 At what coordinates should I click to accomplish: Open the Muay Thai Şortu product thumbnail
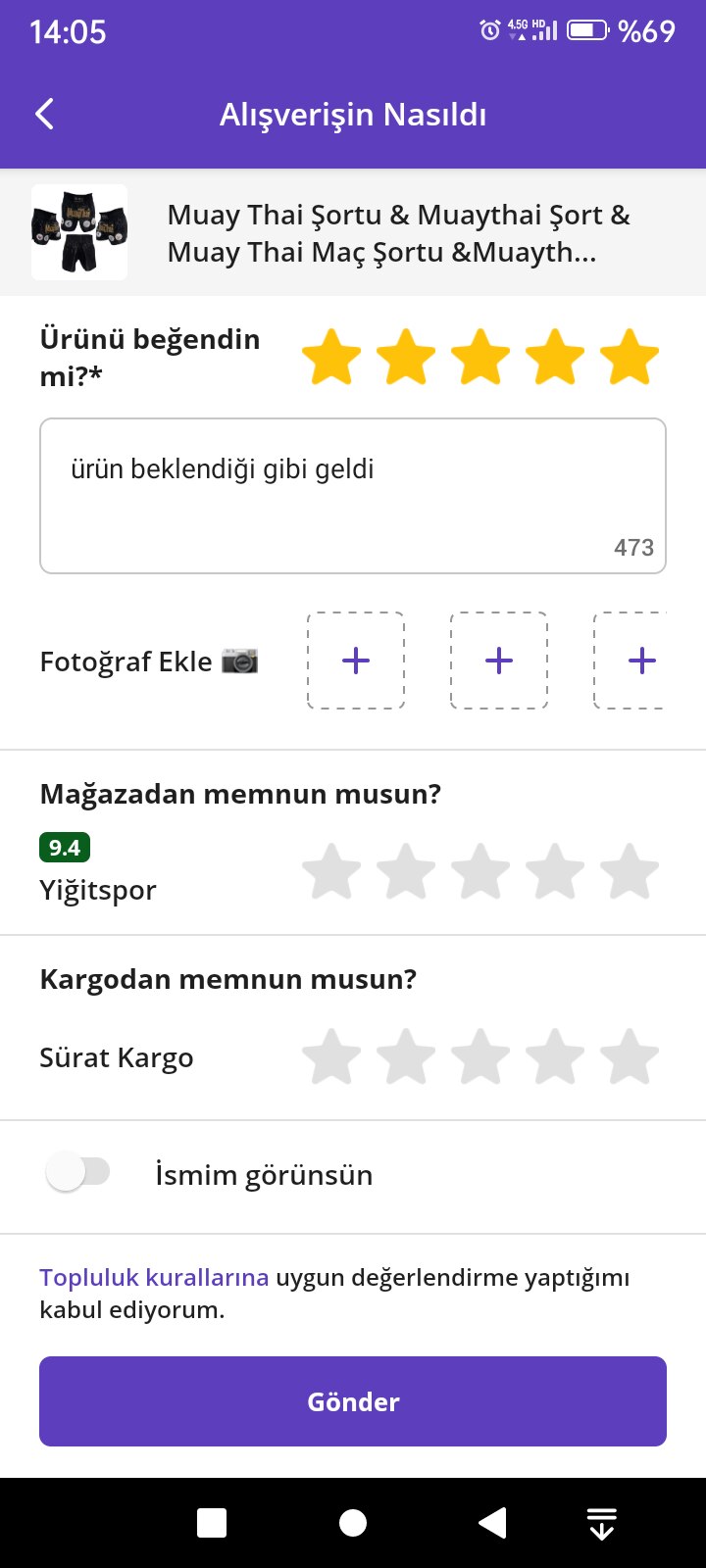pos(79,232)
